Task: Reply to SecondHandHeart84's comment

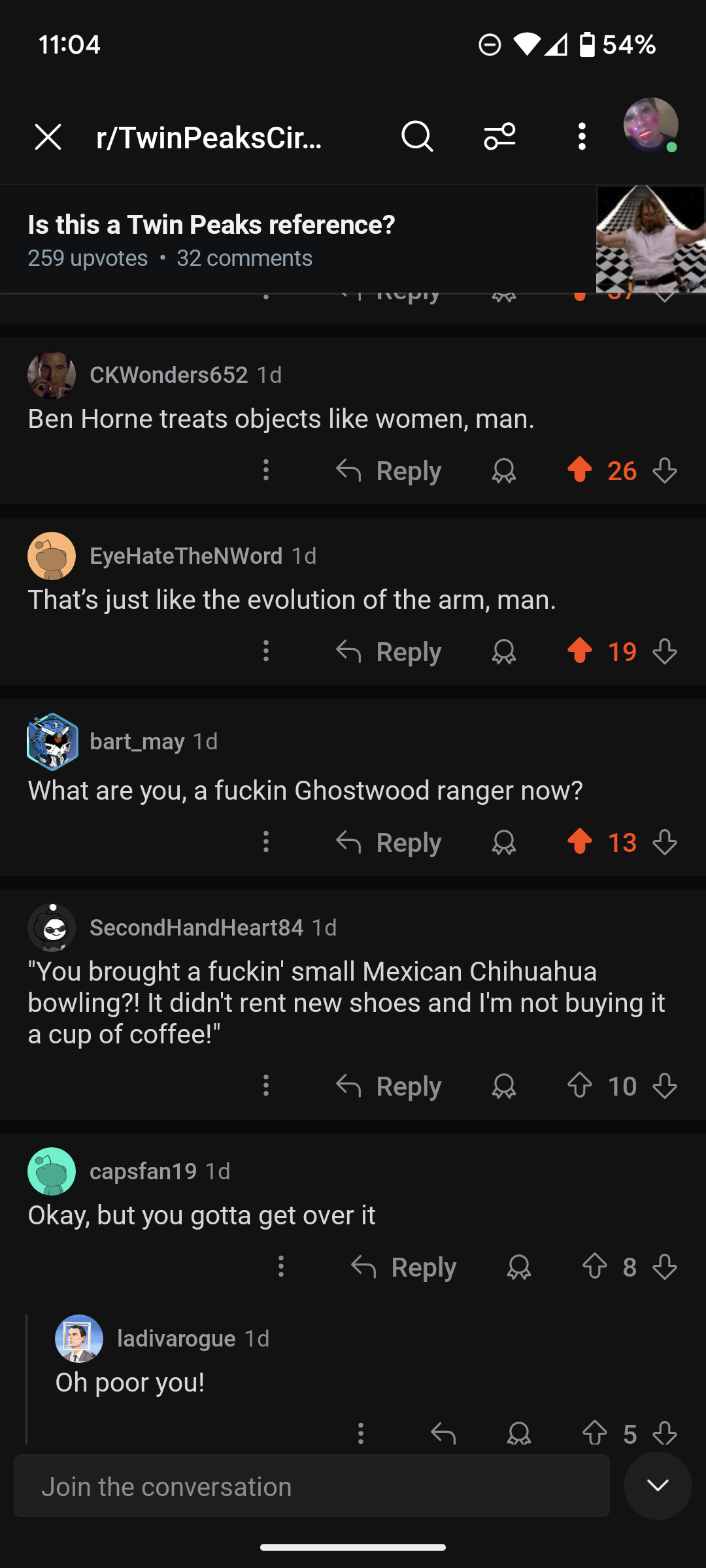Action: click(389, 1086)
